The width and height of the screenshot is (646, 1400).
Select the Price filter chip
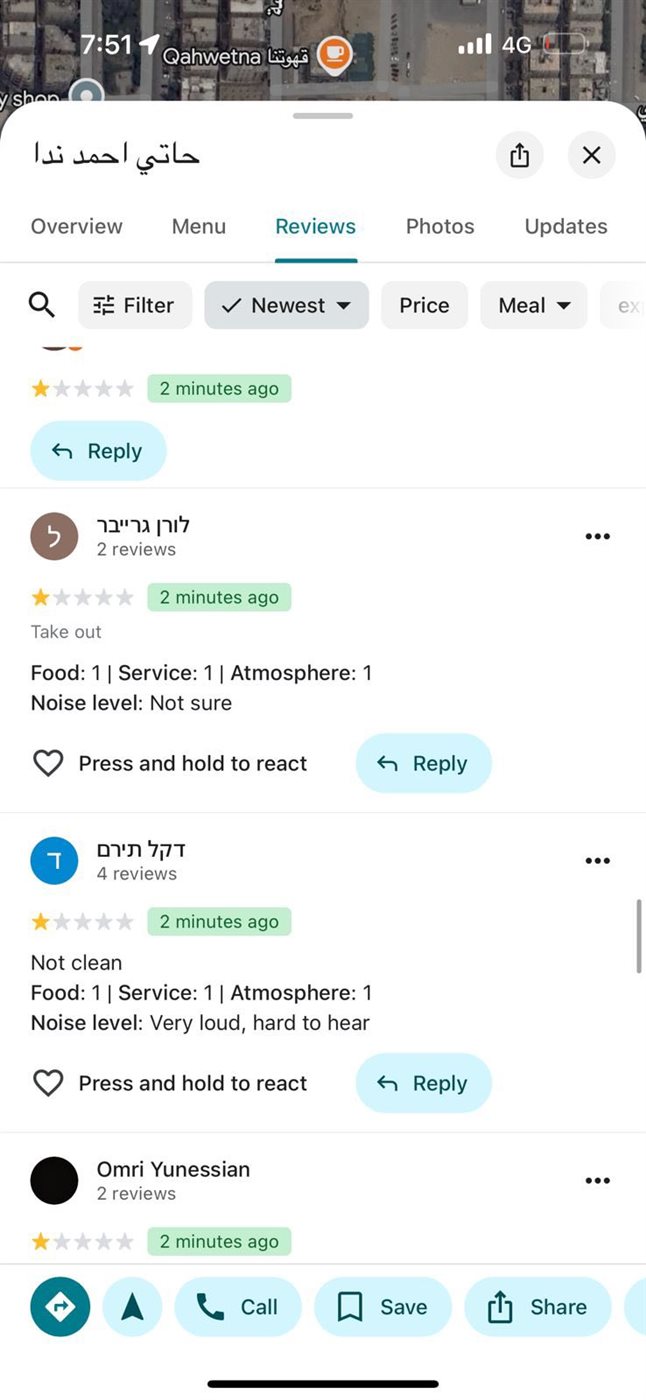click(424, 305)
